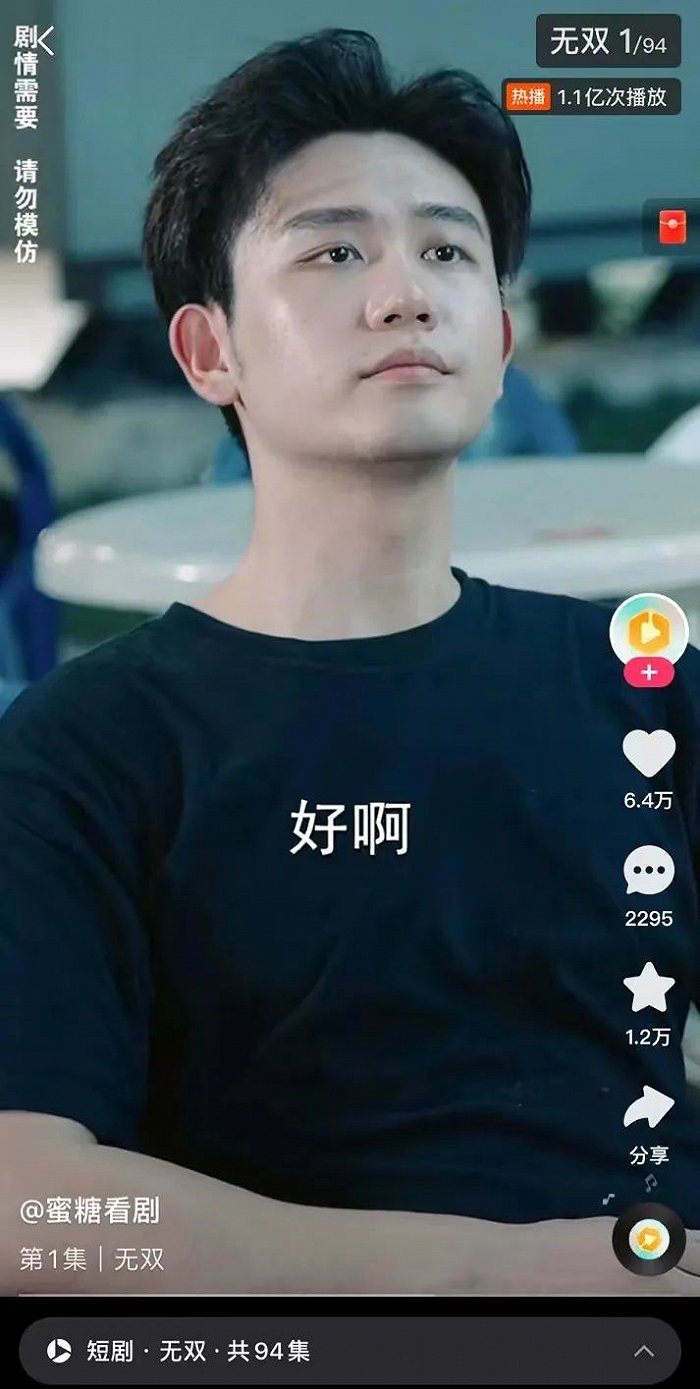Image resolution: width=700 pixels, height=1389 pixels.
Task: Follow the creator with the plus button
Action: 649,673
